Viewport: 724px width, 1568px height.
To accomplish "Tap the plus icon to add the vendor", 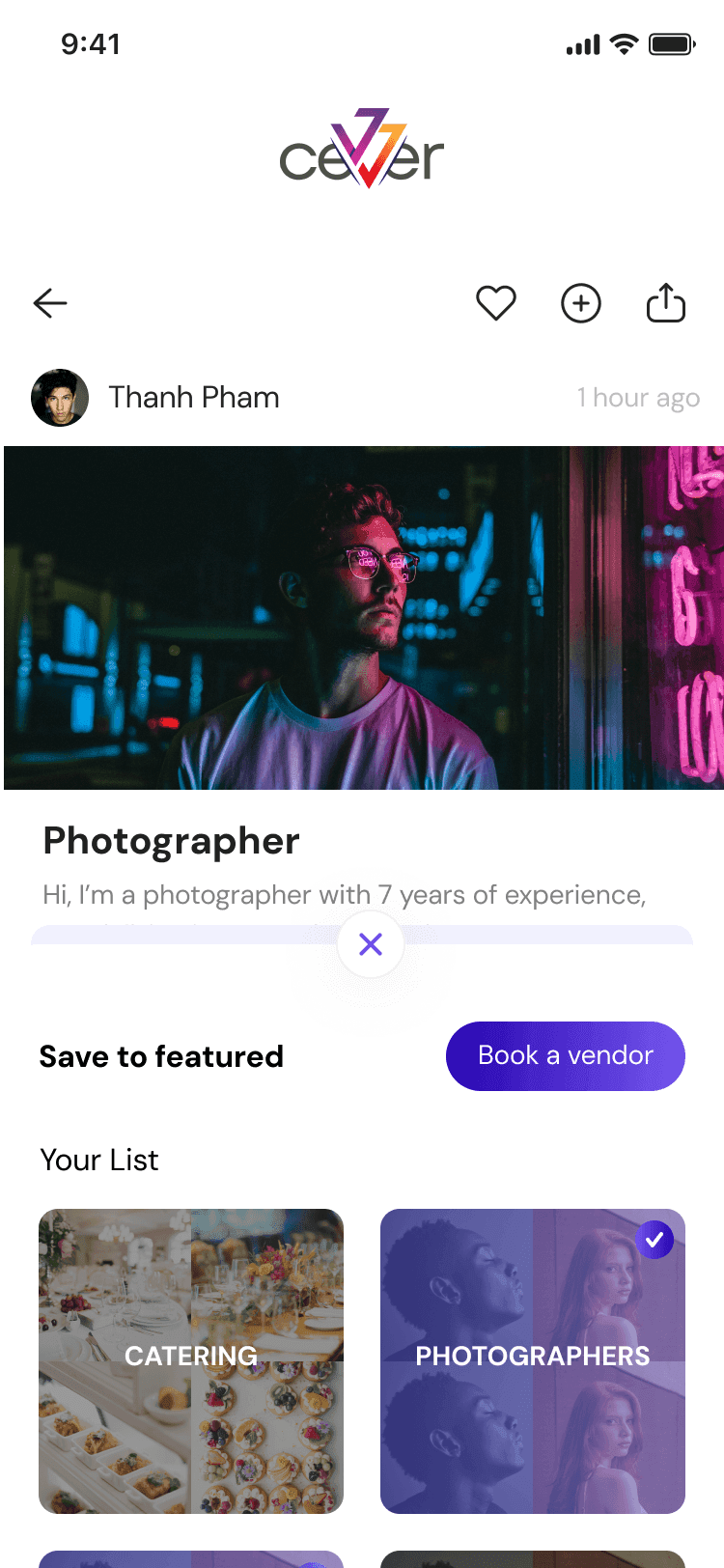I will [x=580, y=302].
